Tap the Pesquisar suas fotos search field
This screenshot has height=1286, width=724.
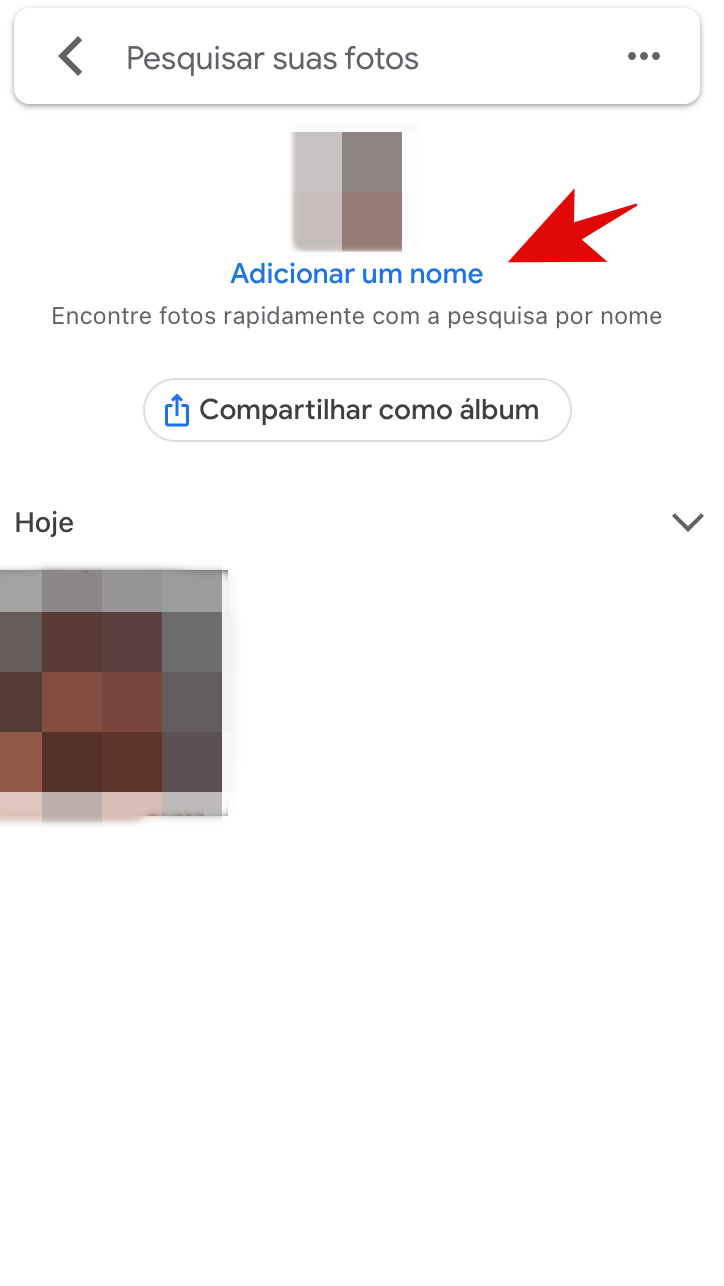(272, 58)
